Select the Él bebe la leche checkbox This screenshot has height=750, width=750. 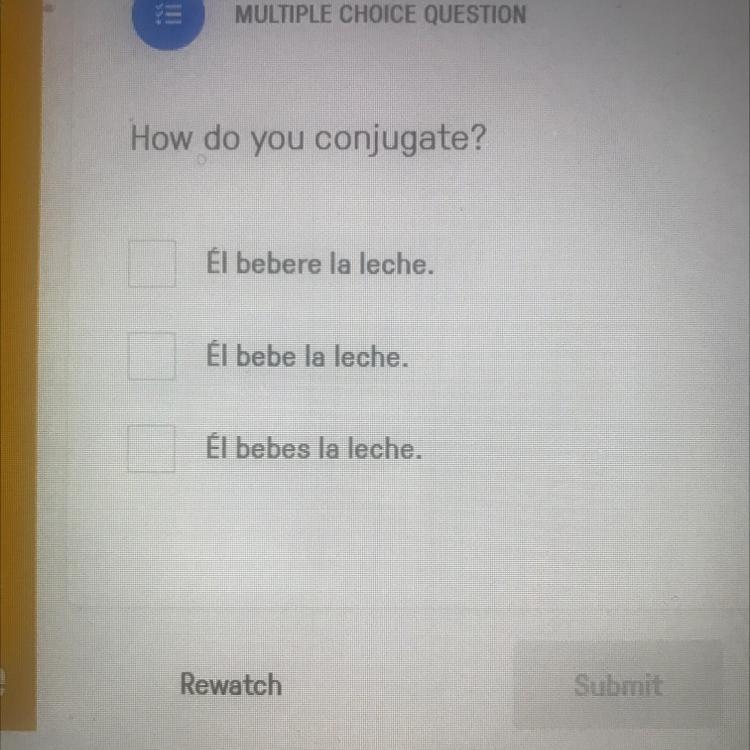coord(152,356)
